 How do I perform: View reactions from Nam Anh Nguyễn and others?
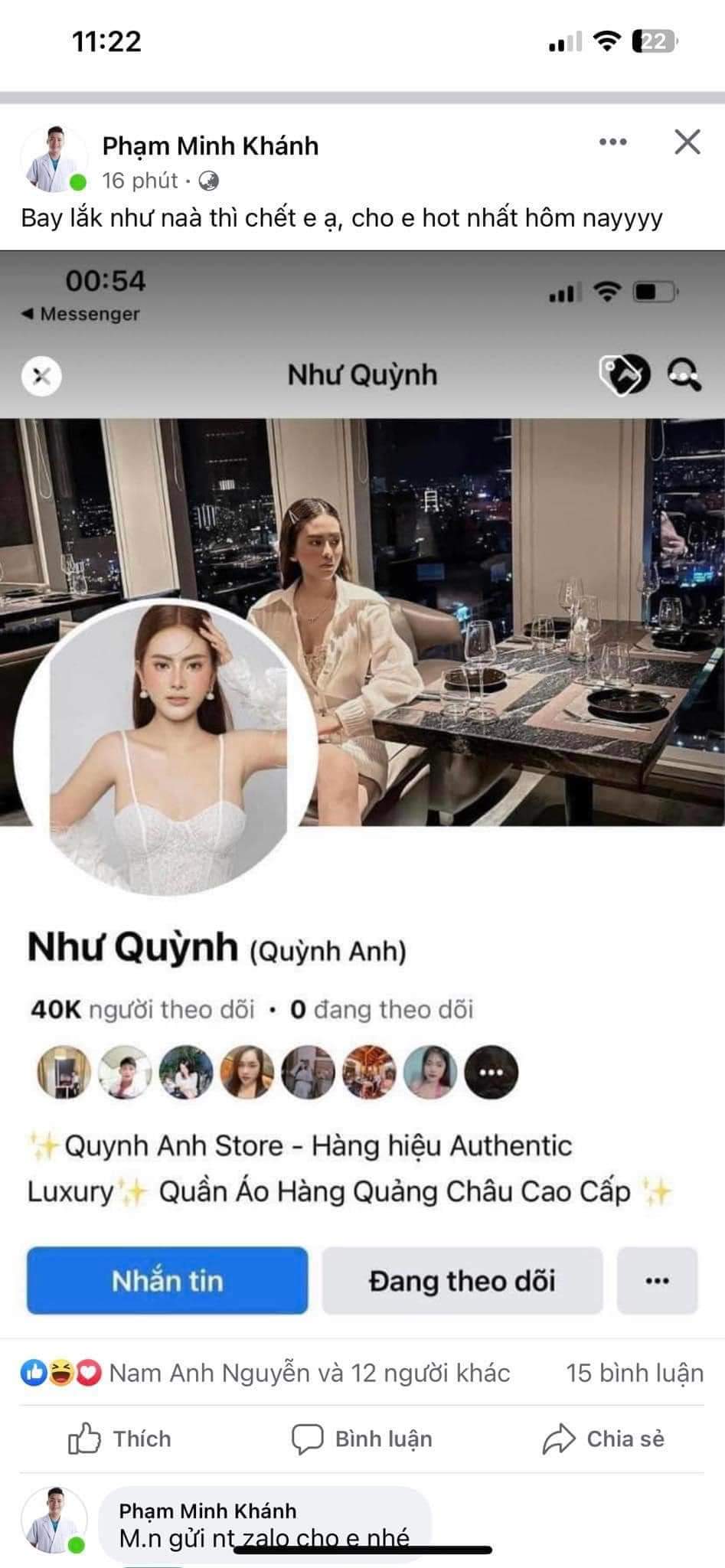[x=309, y=1373]
